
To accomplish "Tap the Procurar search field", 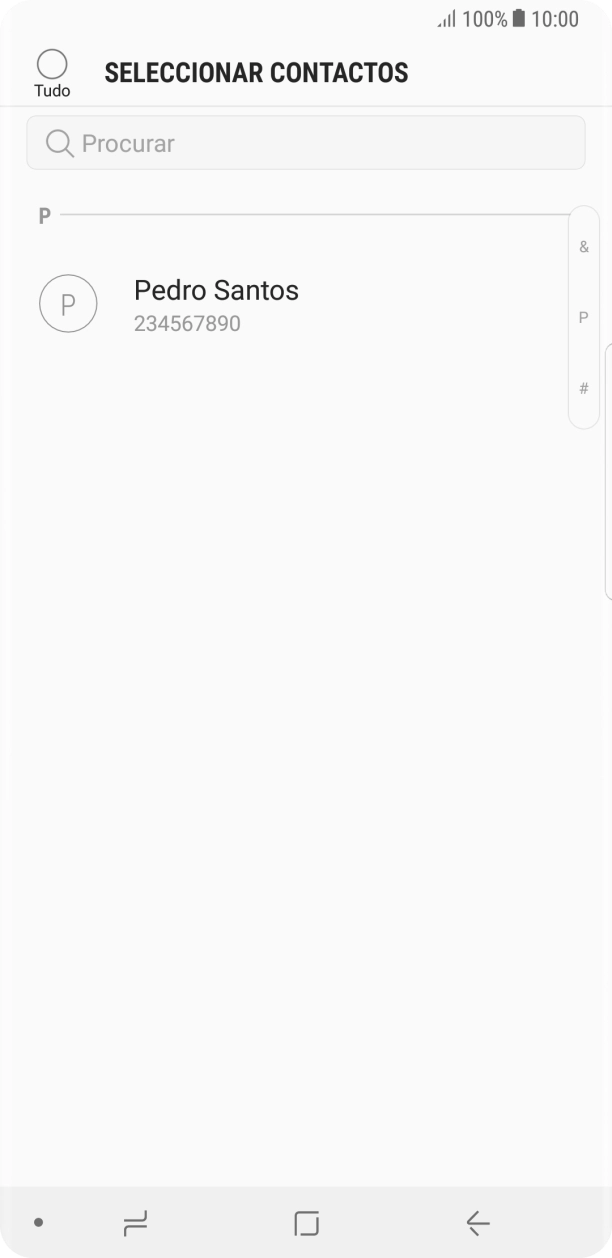I will click(306, 143).
